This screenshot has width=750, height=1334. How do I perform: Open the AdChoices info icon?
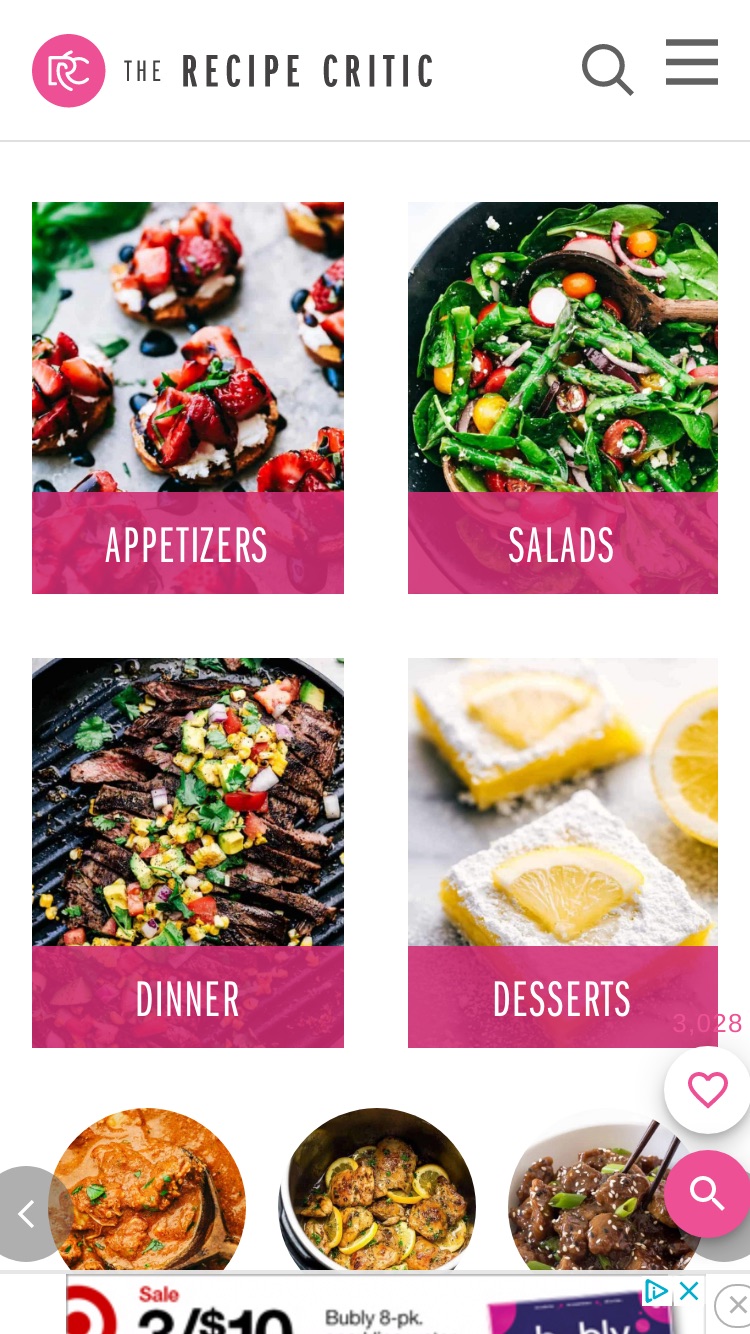click(656, 1291)
